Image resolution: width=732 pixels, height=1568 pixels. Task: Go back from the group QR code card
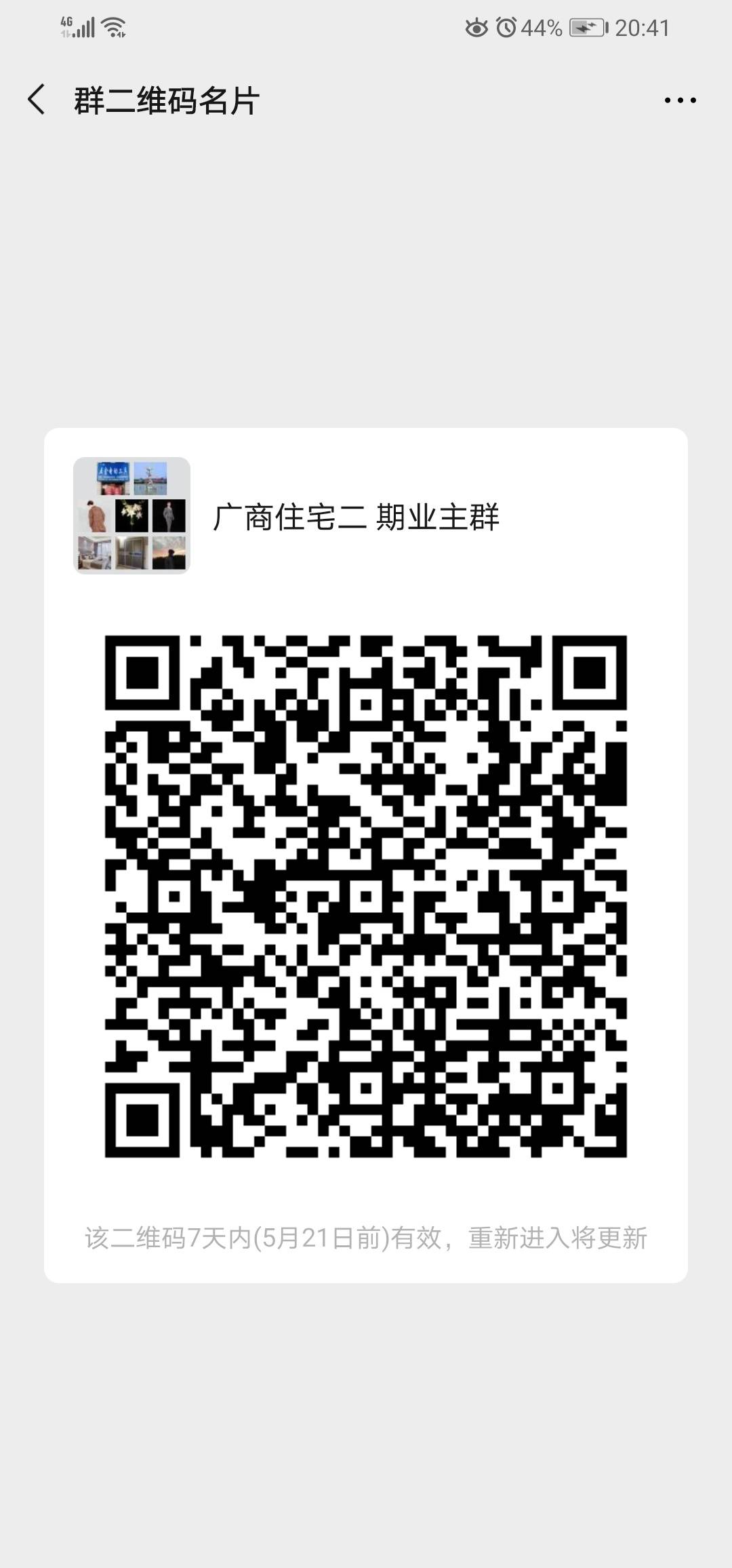tap(37, 100)
